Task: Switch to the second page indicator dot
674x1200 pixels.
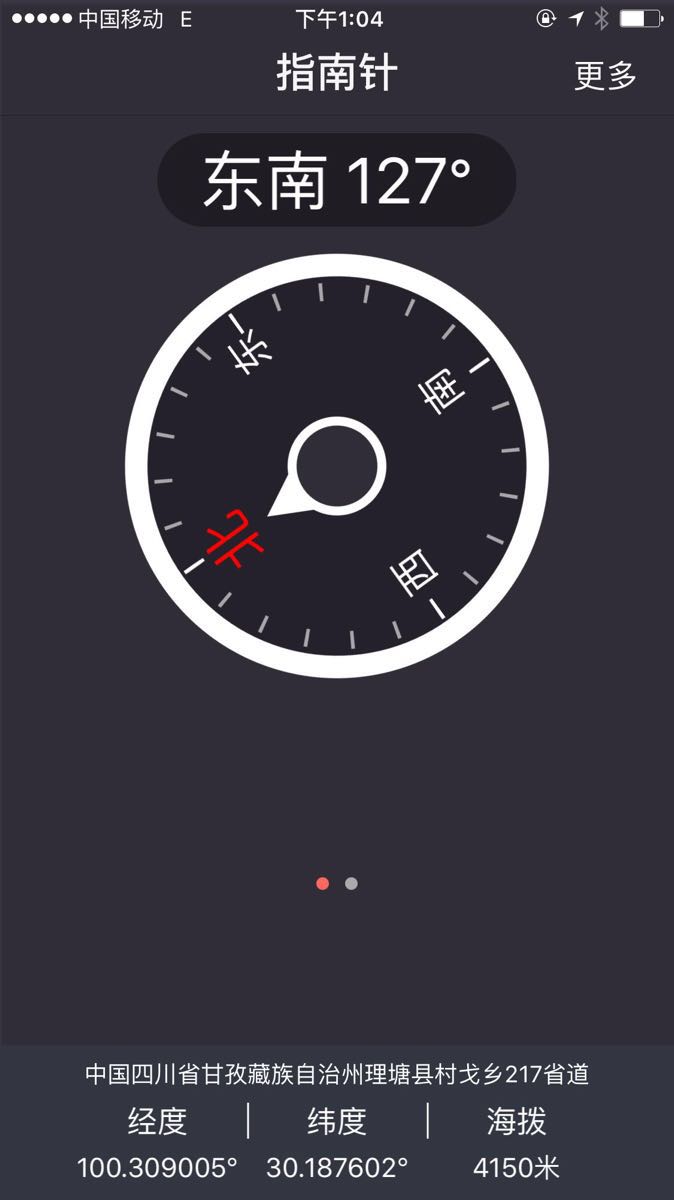Action: coord(351,883)
